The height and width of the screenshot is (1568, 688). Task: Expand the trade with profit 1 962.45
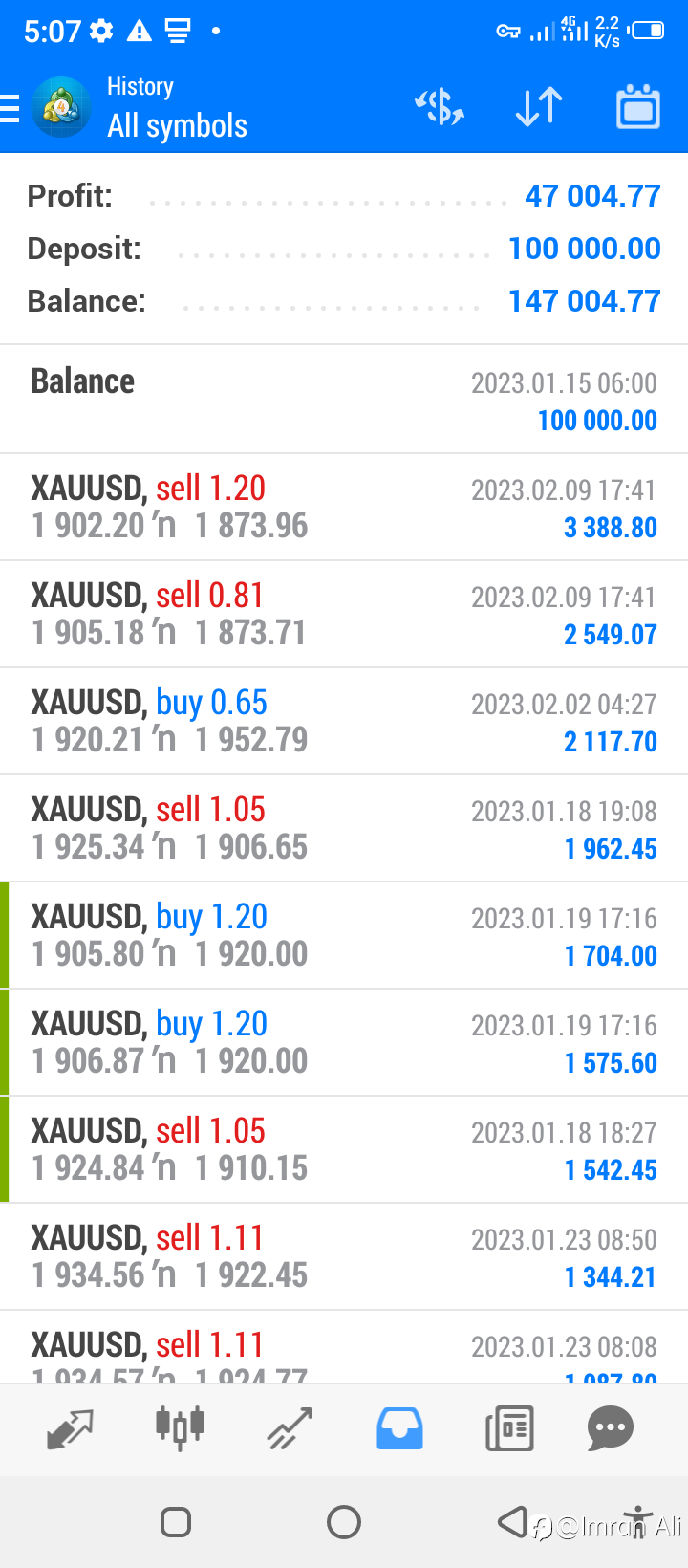(344, 829)
